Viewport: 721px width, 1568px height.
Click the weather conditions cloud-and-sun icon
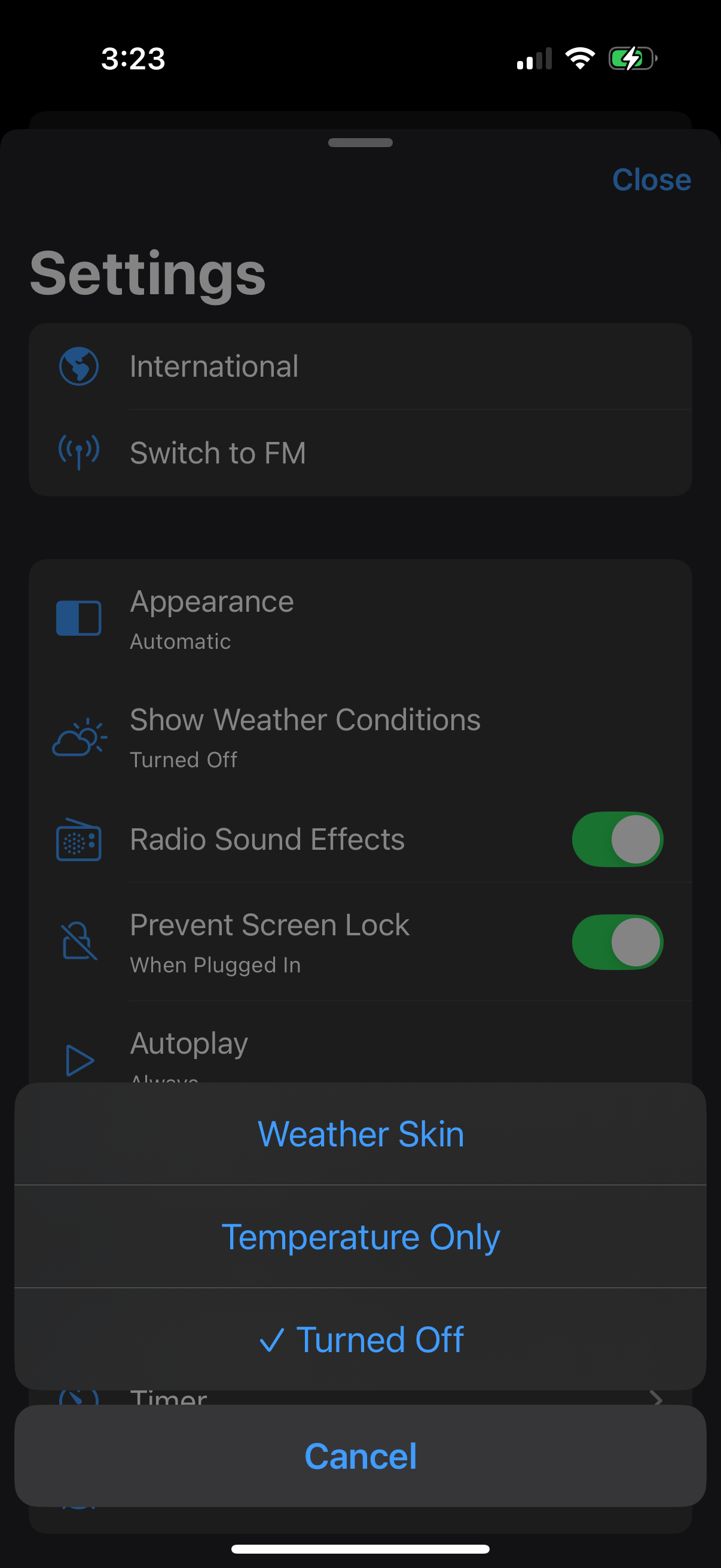78,738
